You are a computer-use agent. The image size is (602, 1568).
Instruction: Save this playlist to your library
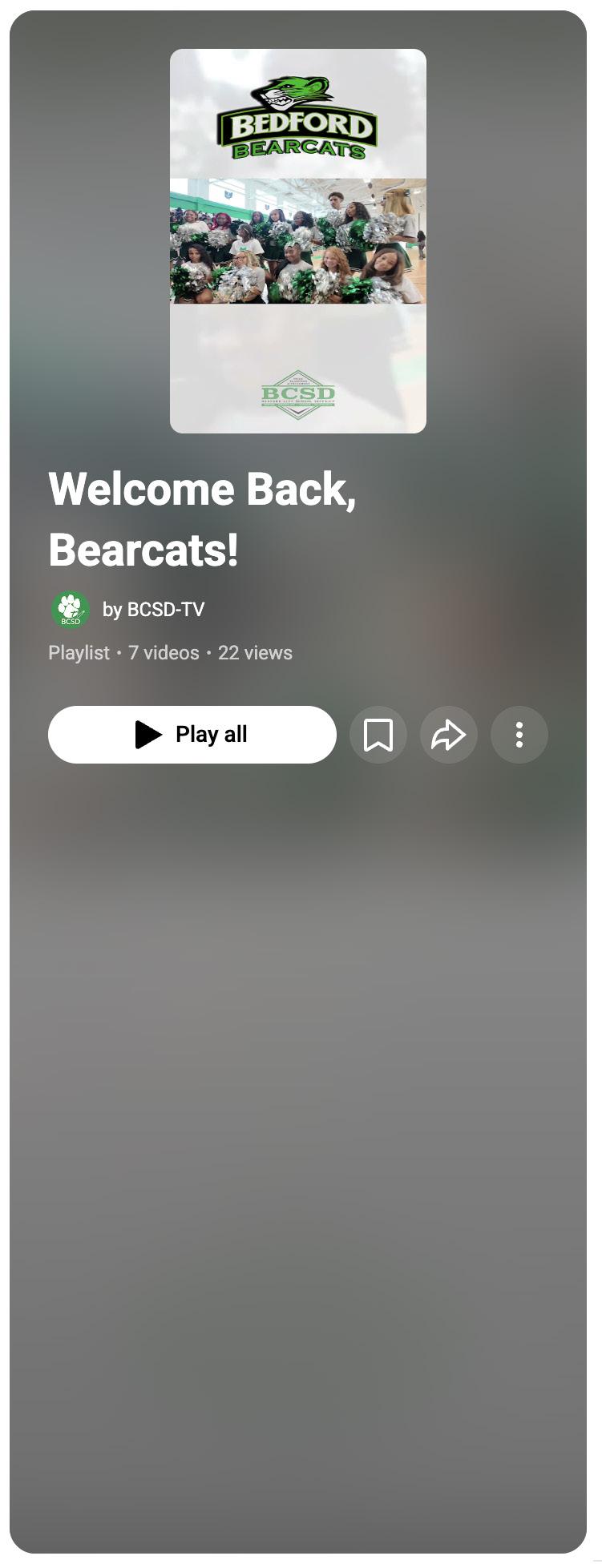378,734
